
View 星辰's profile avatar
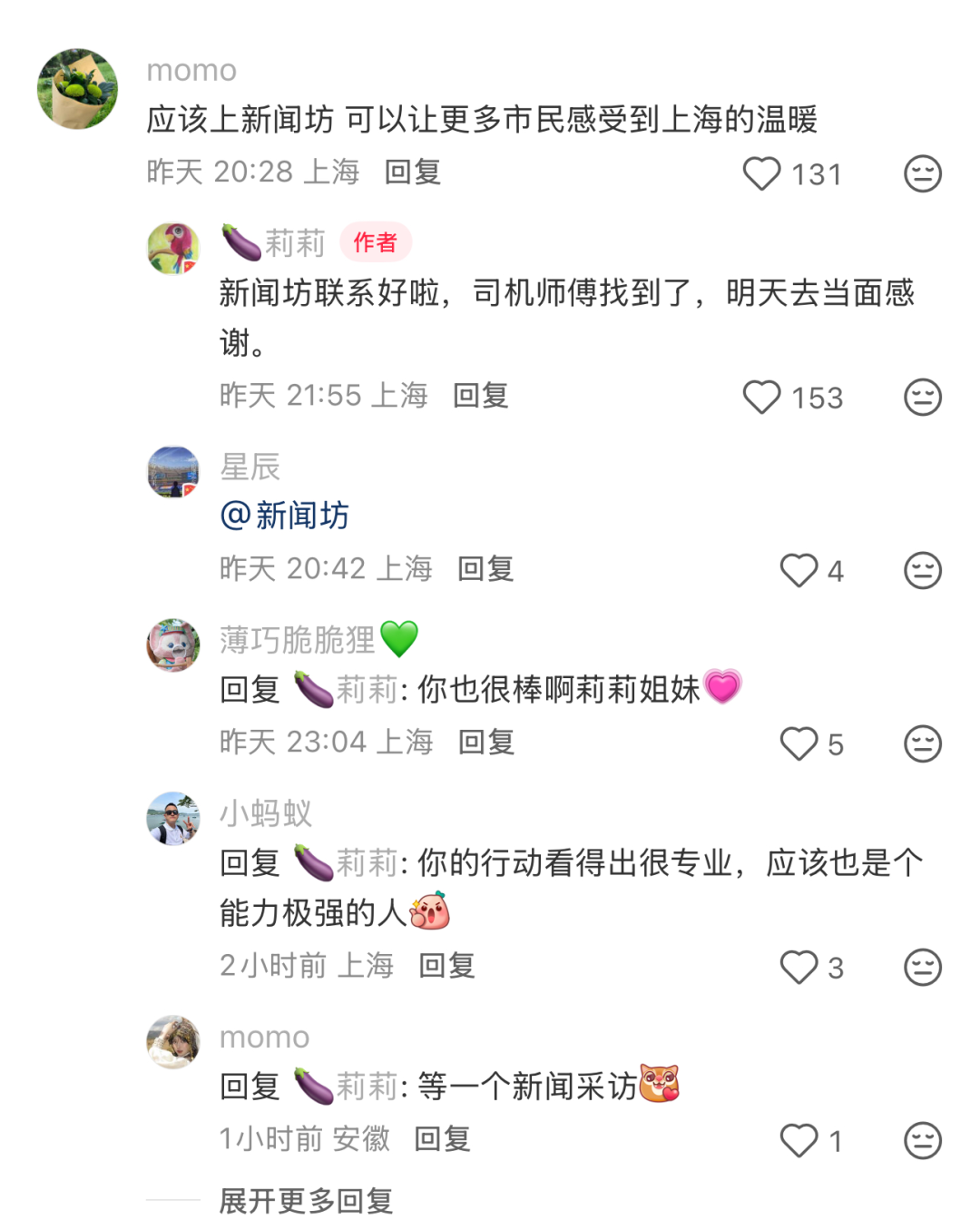click(173, 472)
